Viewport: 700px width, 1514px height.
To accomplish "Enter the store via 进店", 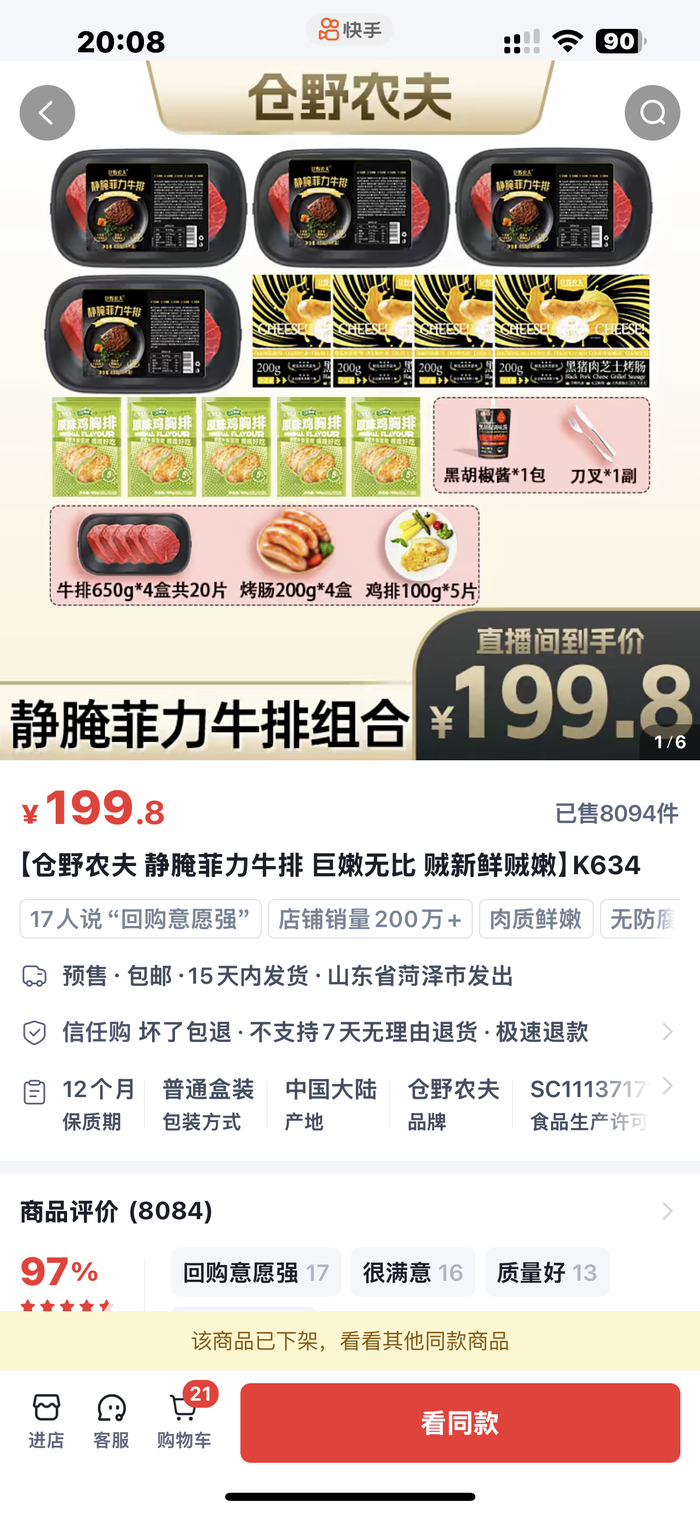I will (x=46, y=1422).
